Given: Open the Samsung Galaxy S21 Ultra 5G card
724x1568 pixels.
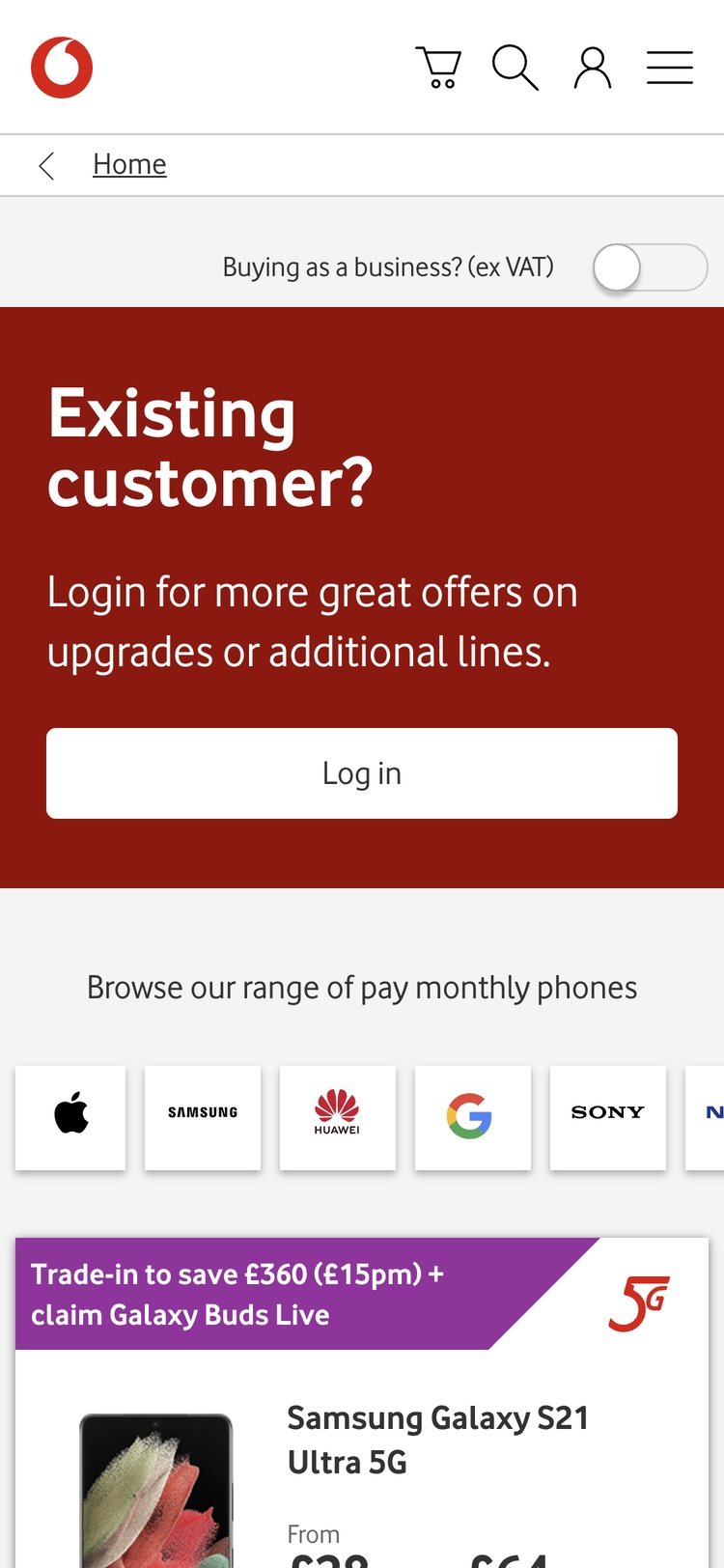Looking at the screenshot, I should click(x=437, y=1440).
